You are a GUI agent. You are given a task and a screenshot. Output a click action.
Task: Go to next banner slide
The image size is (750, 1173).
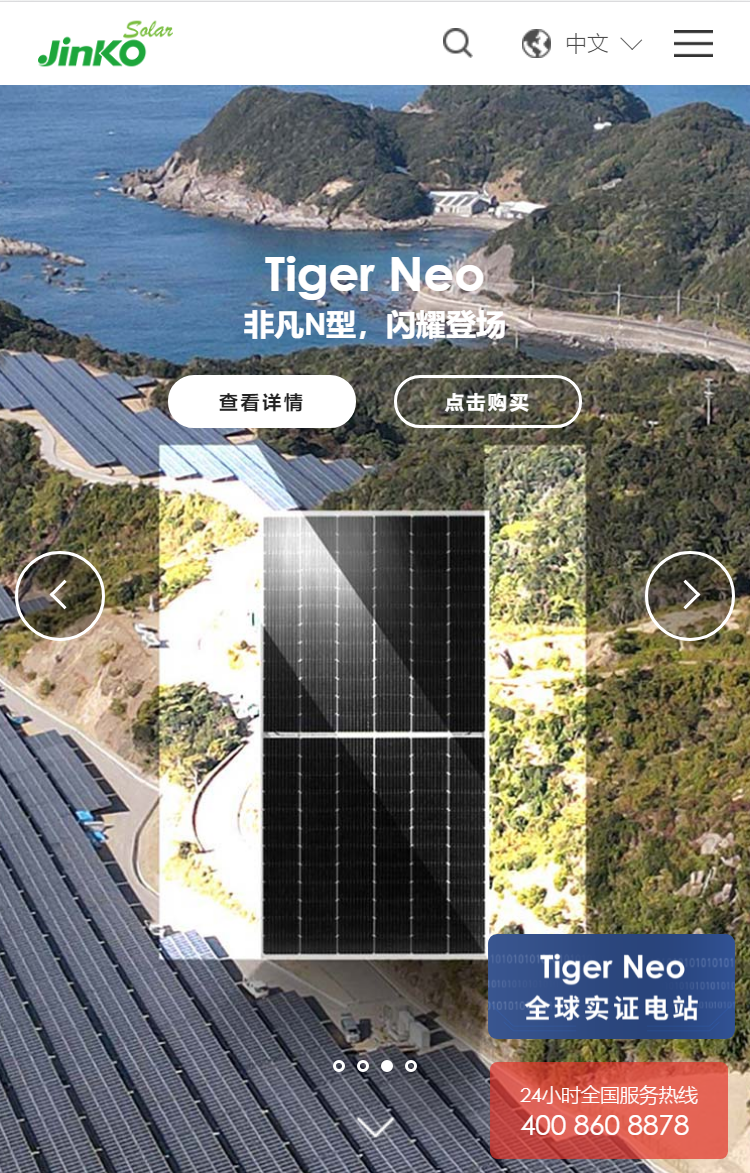pos(690,596)
